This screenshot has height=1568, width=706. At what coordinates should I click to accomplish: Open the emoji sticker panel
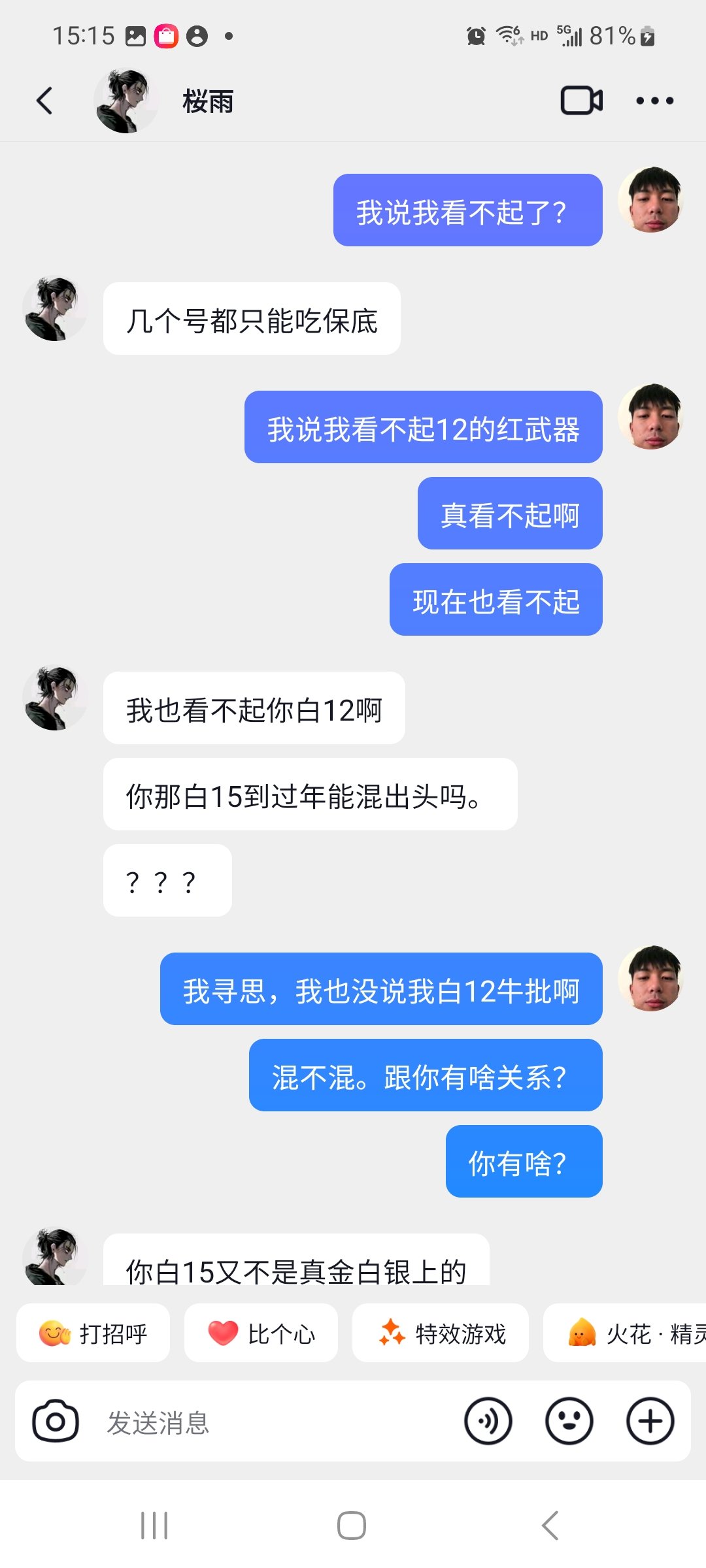569,1421
